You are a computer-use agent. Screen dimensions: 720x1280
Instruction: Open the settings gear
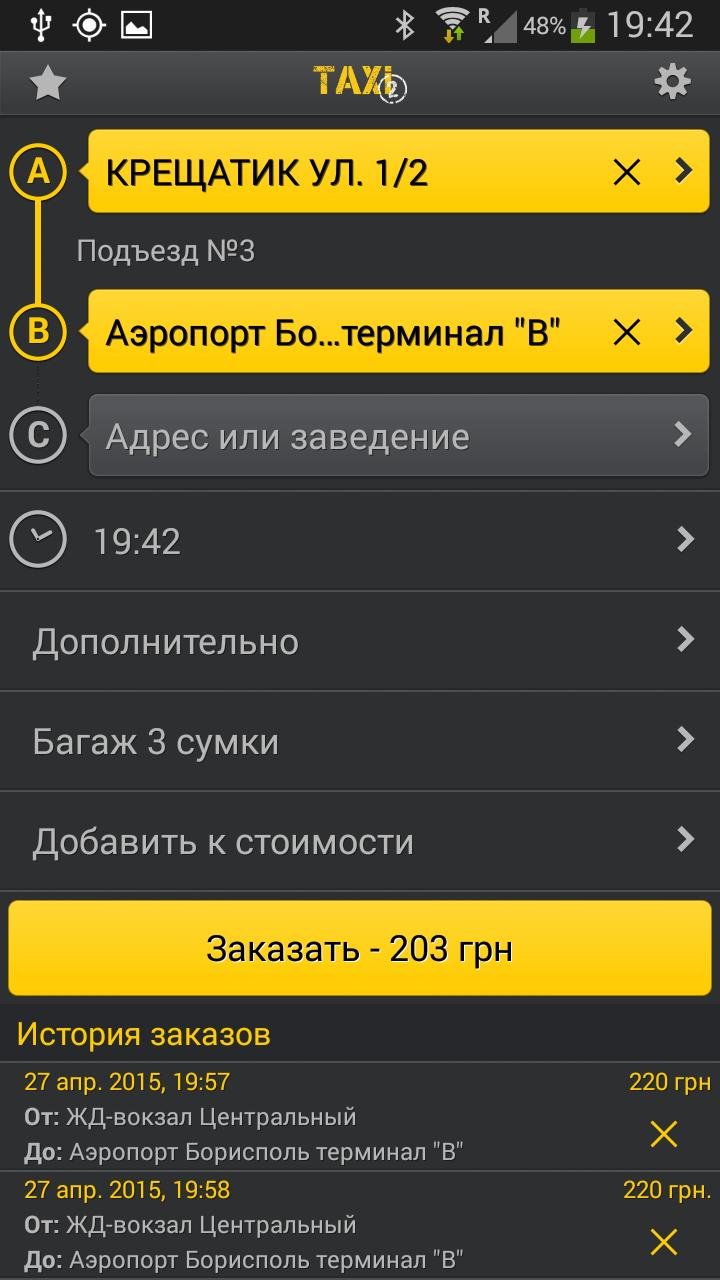coord(672,82)
